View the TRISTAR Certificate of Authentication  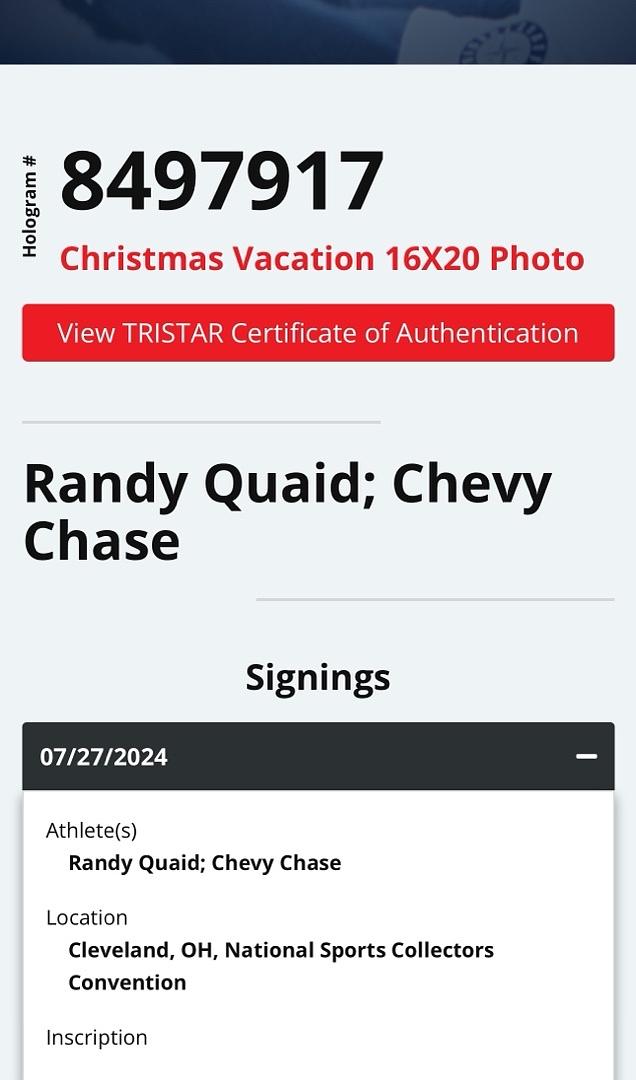click(x=318, y=333)
